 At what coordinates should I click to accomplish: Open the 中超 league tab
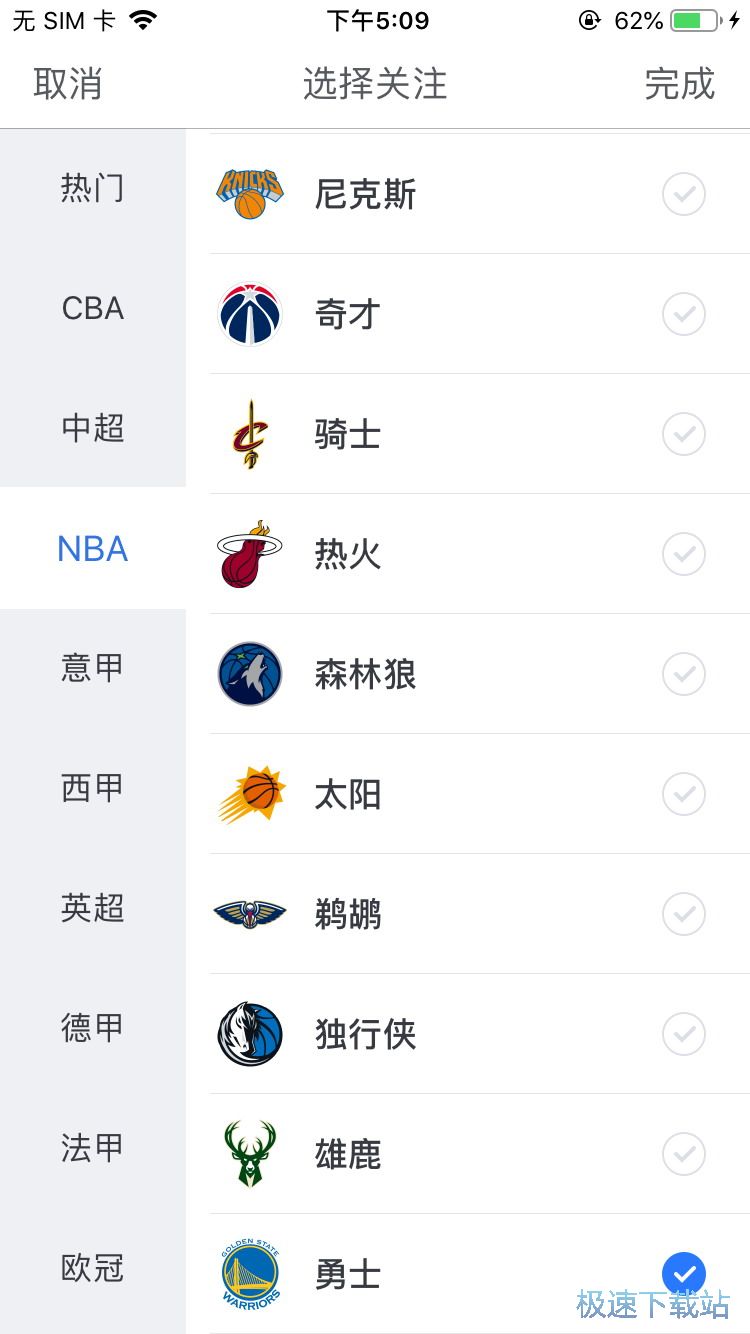click(92, 428)
